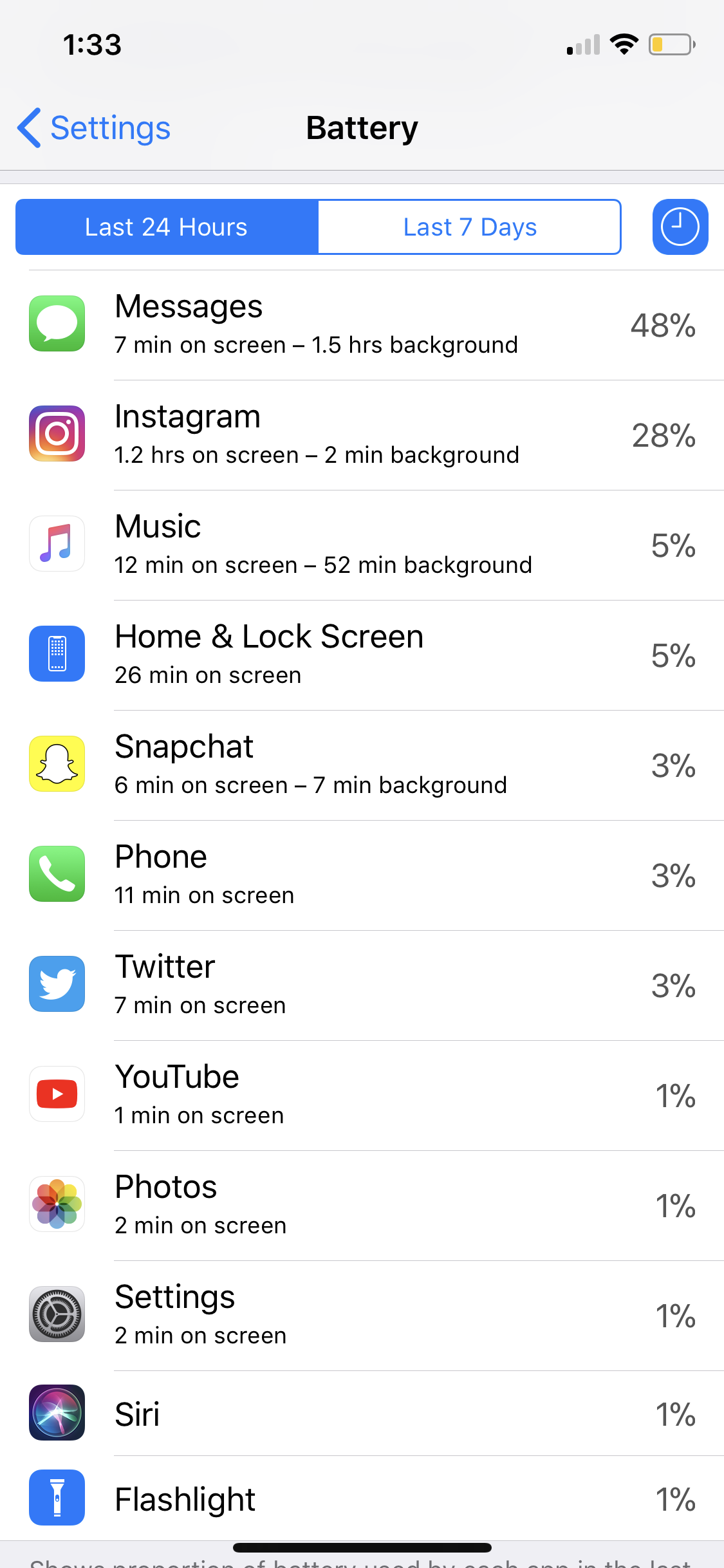Tap the Messages battery usage row
Viewport: 724px width, 1568px height.
tap(362, 325)
